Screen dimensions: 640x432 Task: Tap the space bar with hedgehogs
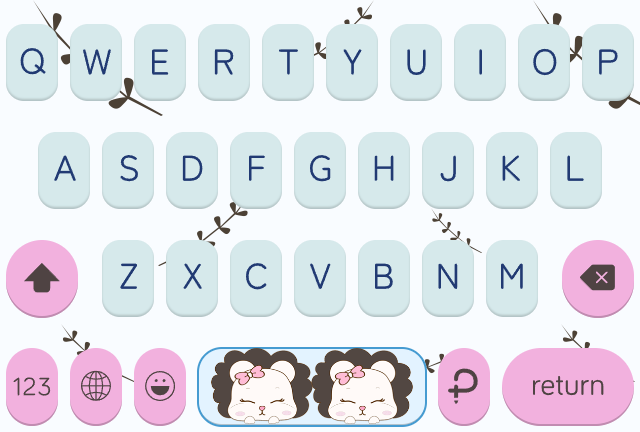(x=312, y=386)
